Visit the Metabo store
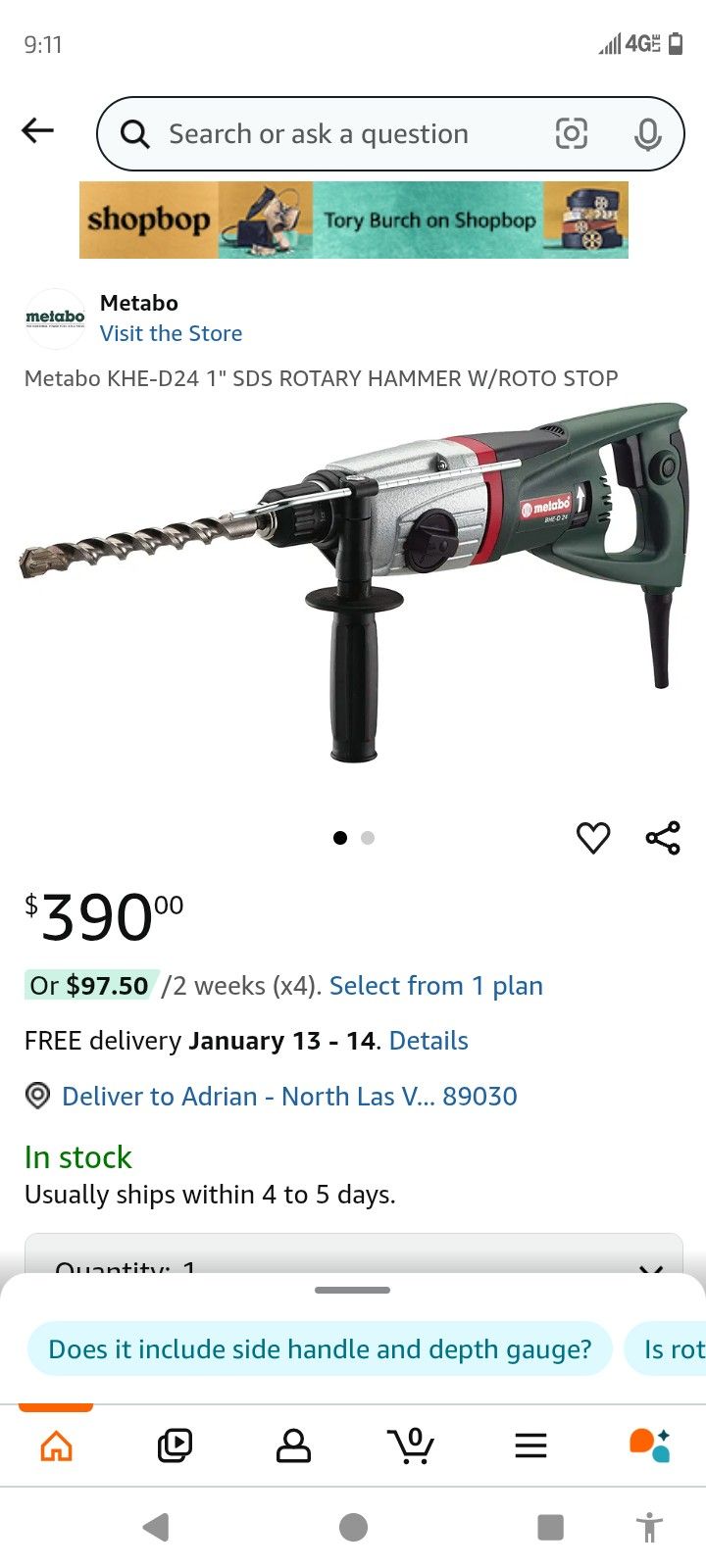This screenshot has width=706, height=1568. coord(171,333)
